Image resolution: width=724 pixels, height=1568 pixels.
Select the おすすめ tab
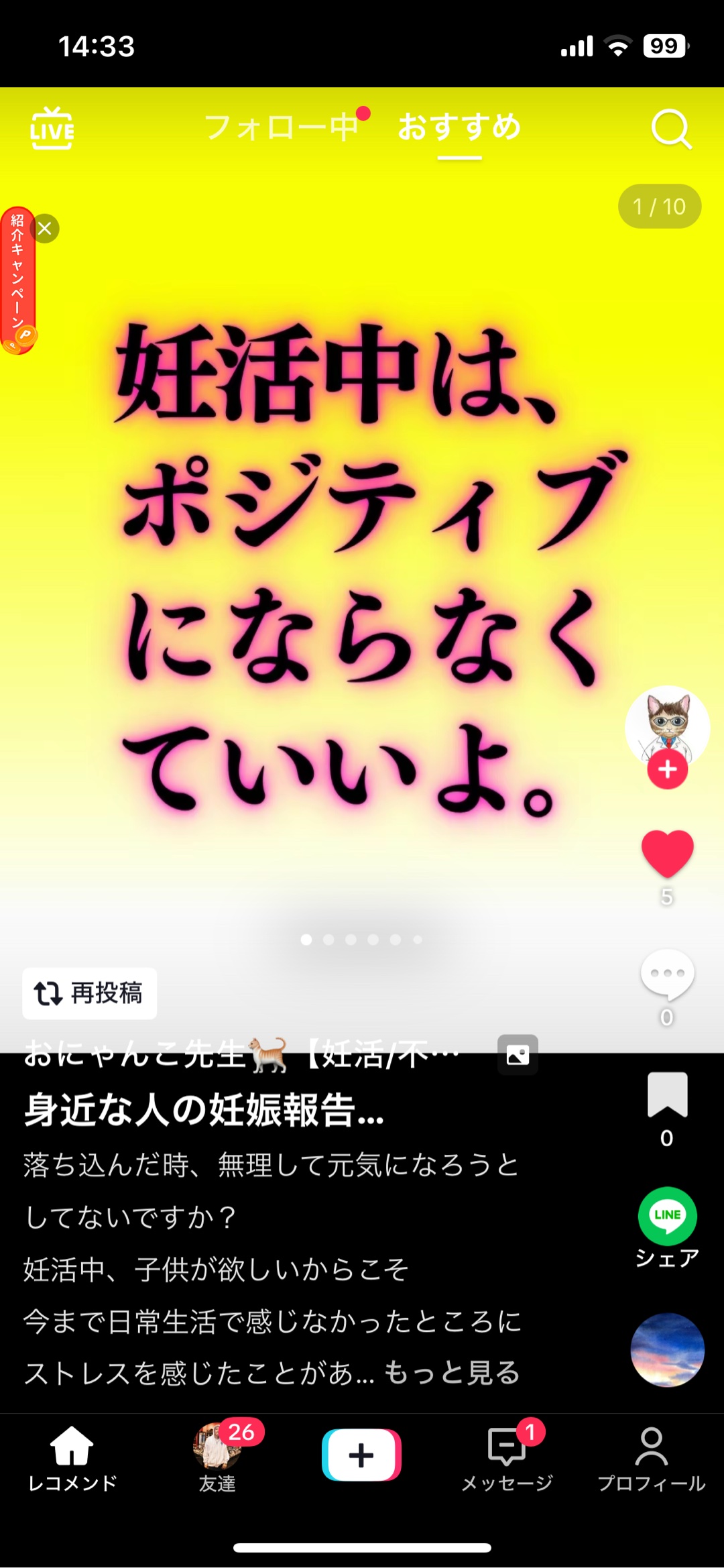tap(459, 127)
